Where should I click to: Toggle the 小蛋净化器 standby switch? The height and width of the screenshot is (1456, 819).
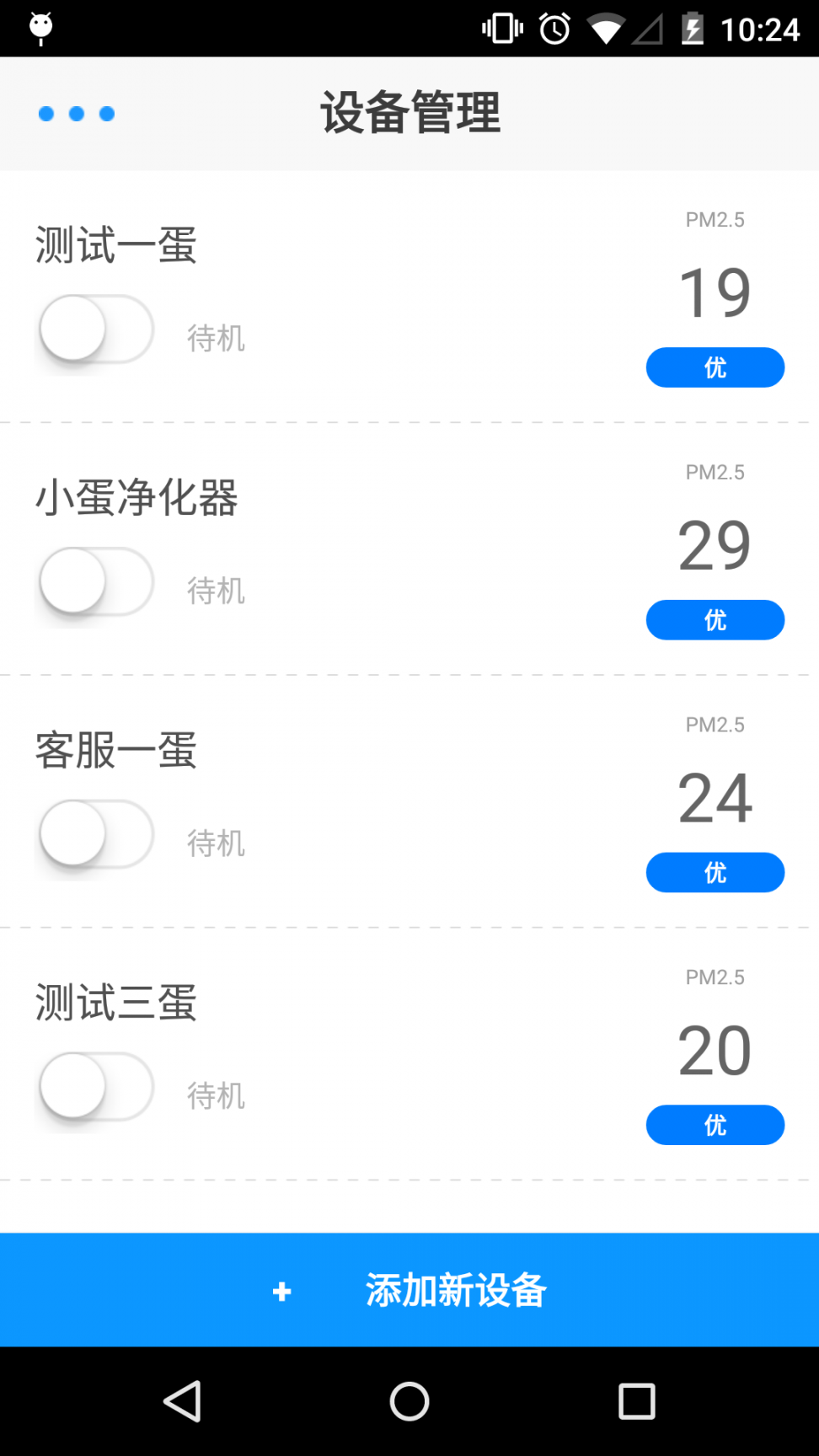(95, 582)
